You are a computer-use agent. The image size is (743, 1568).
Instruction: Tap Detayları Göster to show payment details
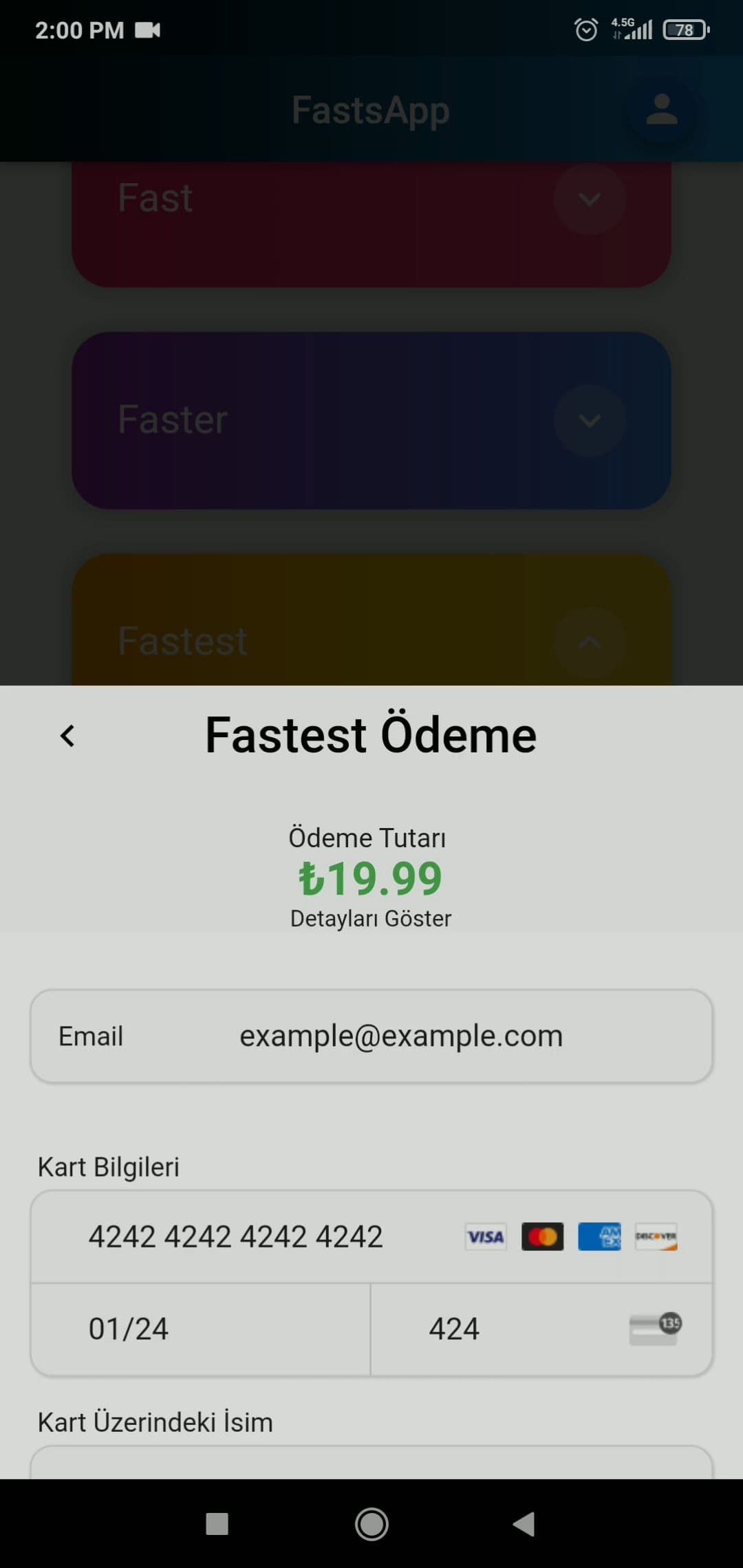click(x=369, y=917)
